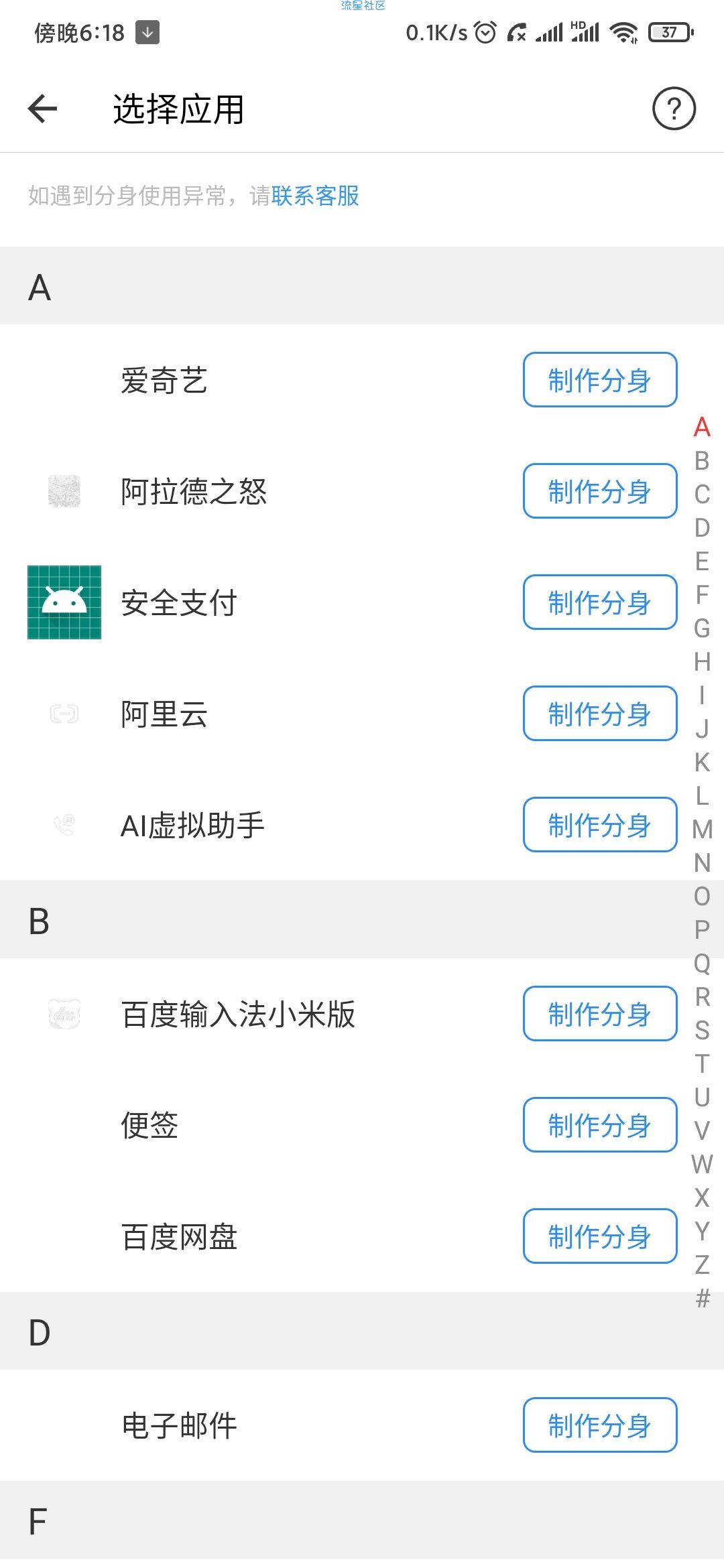Tap 制作分身 next to 安全支付
Image resolution: width=724 pixels, height=1568 pixels.
click(x=600, y=602)
